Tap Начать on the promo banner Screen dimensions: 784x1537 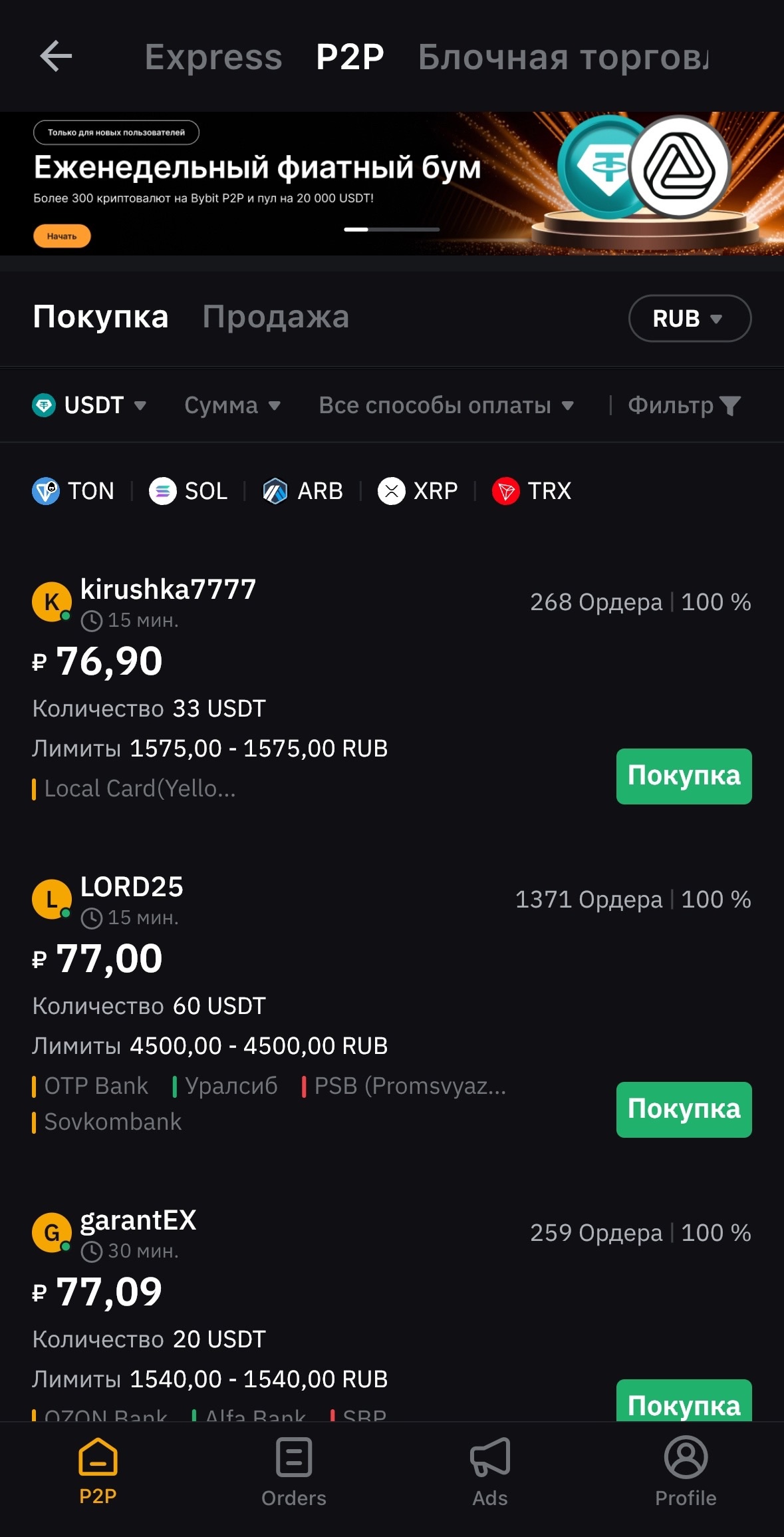(62, 236)
